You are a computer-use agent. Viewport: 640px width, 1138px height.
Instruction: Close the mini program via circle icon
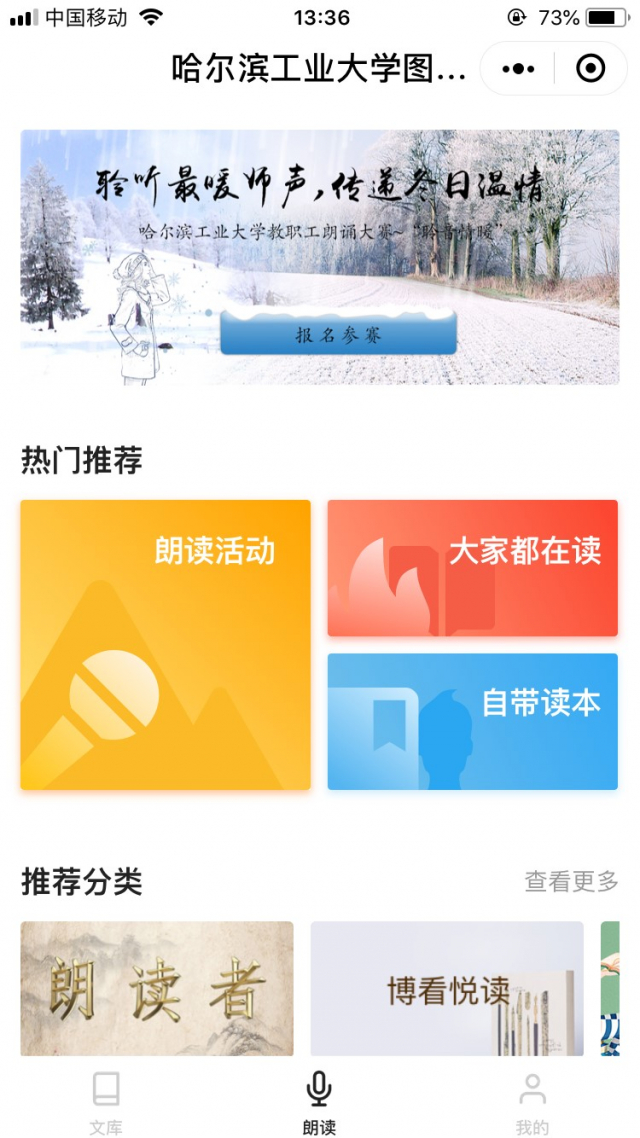[x=591, y=69]
